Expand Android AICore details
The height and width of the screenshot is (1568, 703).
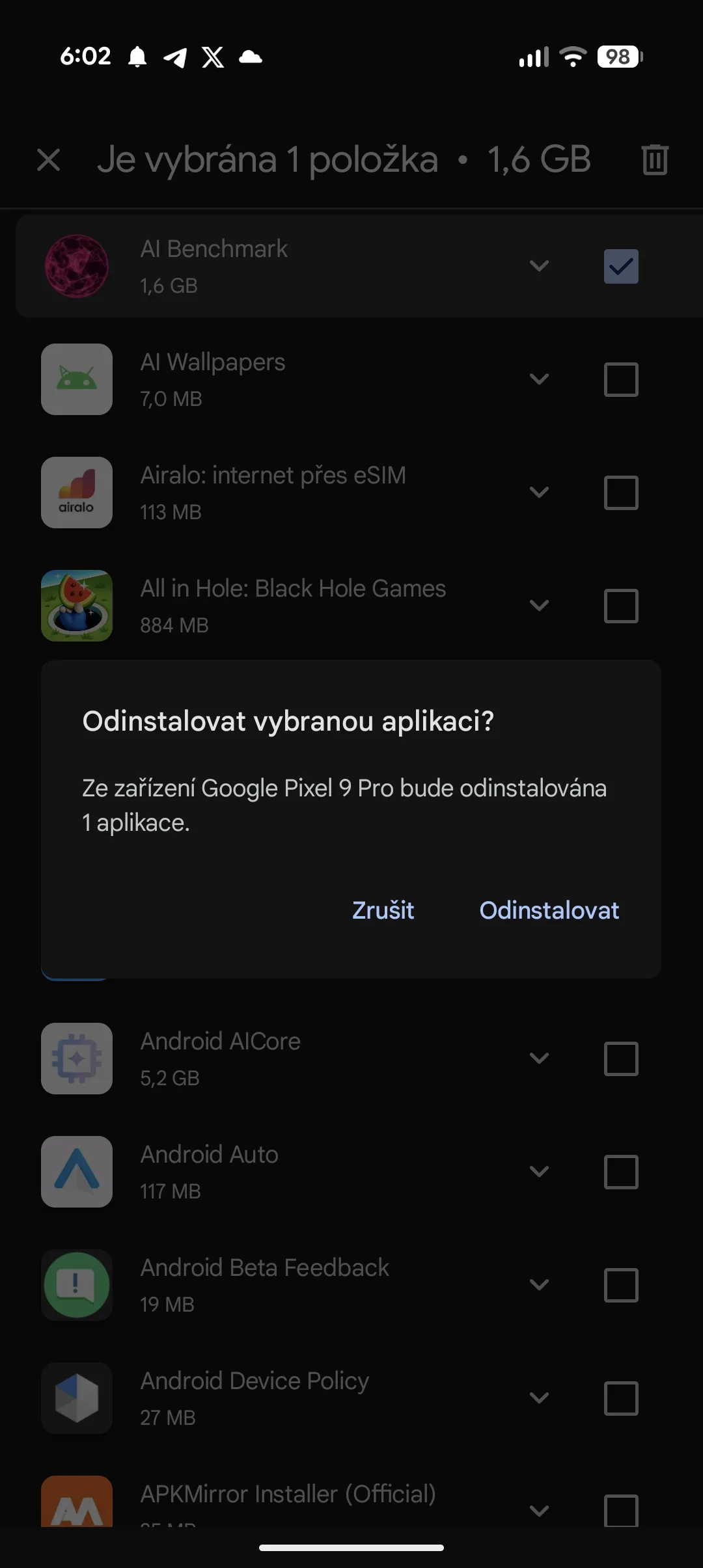(x=539, y=1059)
